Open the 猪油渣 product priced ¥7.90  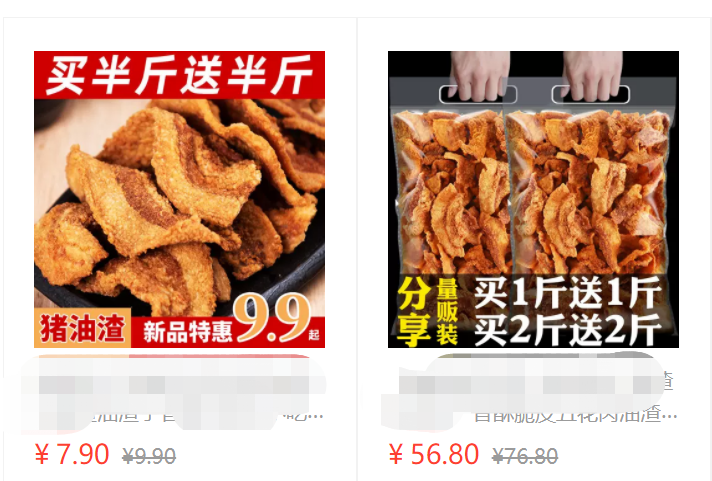coord(179,200)
